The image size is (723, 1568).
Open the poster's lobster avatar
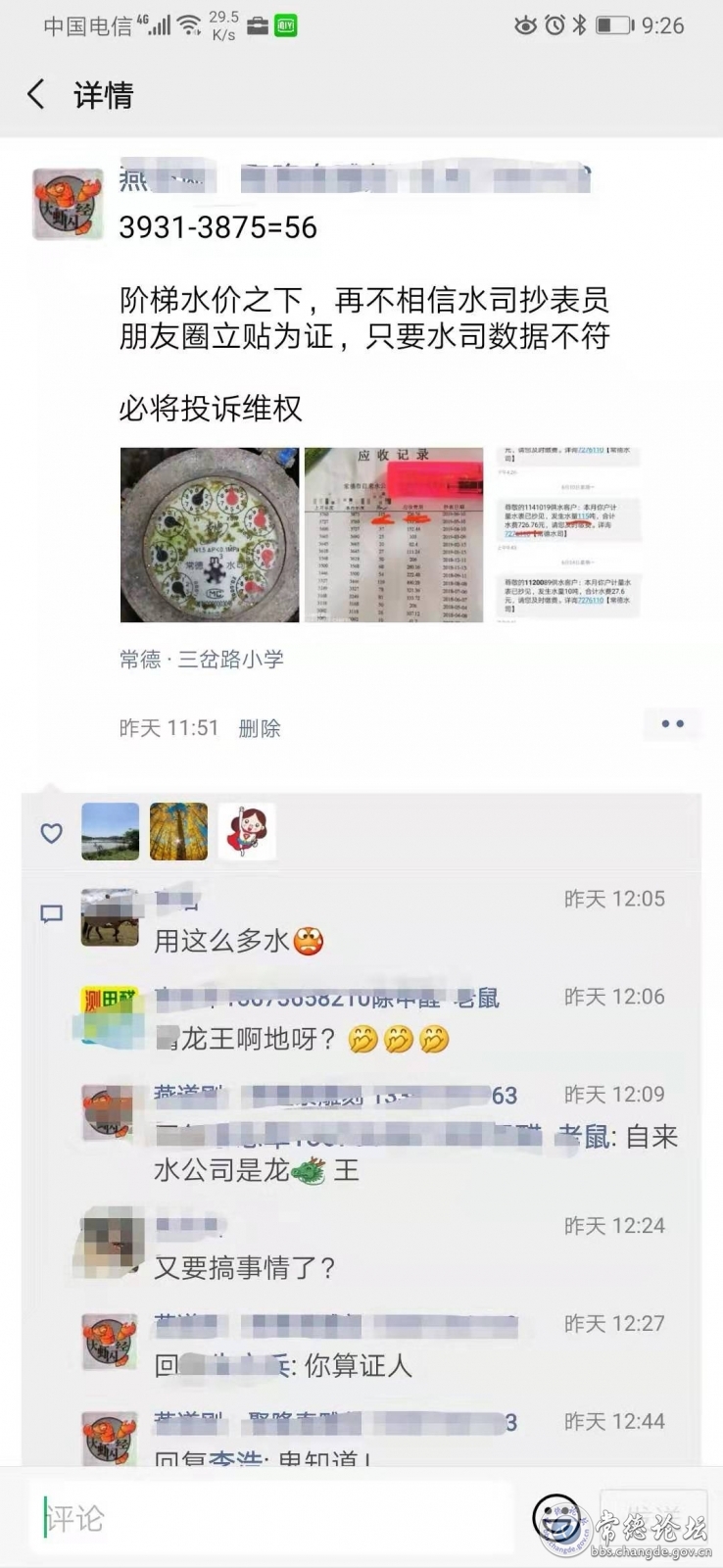pos(68,204)
